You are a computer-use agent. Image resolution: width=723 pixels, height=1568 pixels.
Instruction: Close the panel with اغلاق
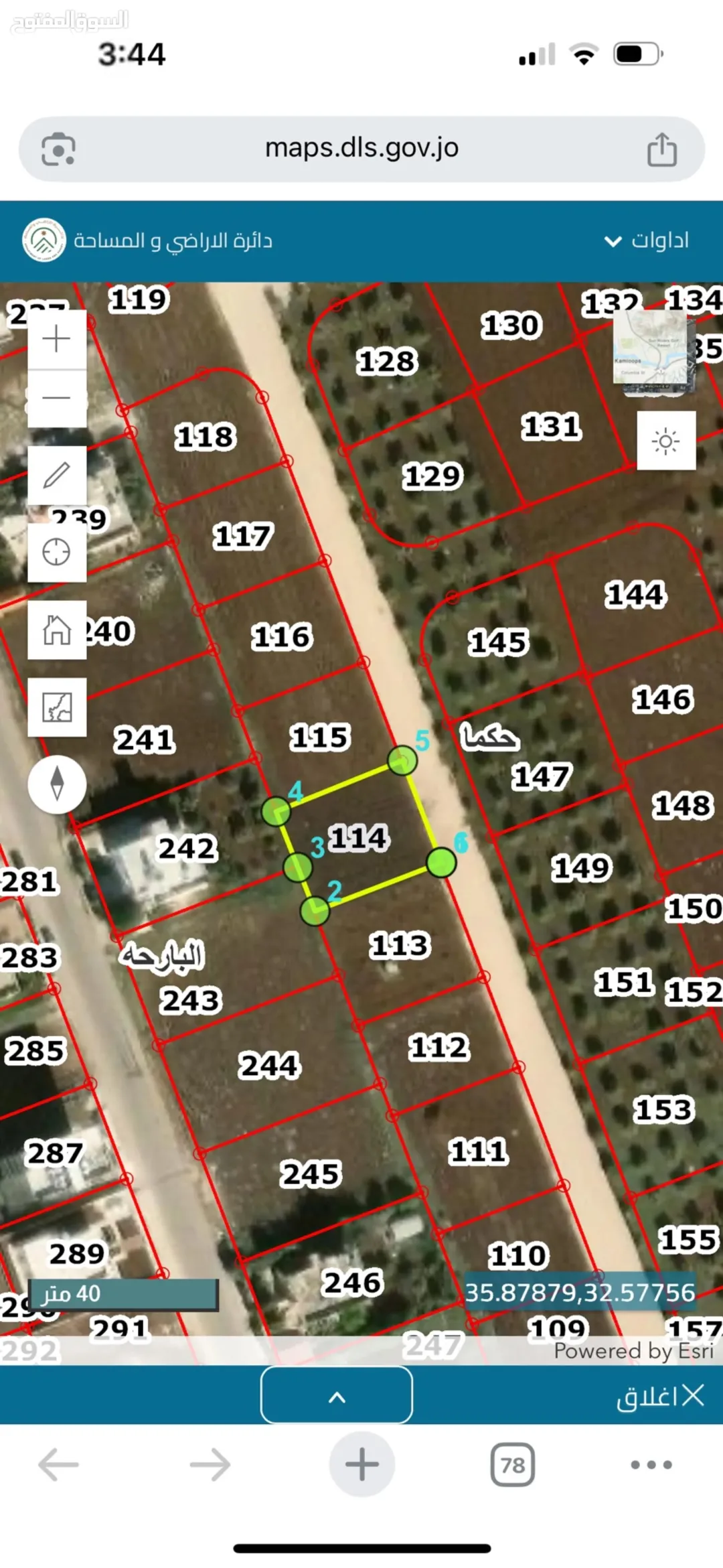(660, 1397)
